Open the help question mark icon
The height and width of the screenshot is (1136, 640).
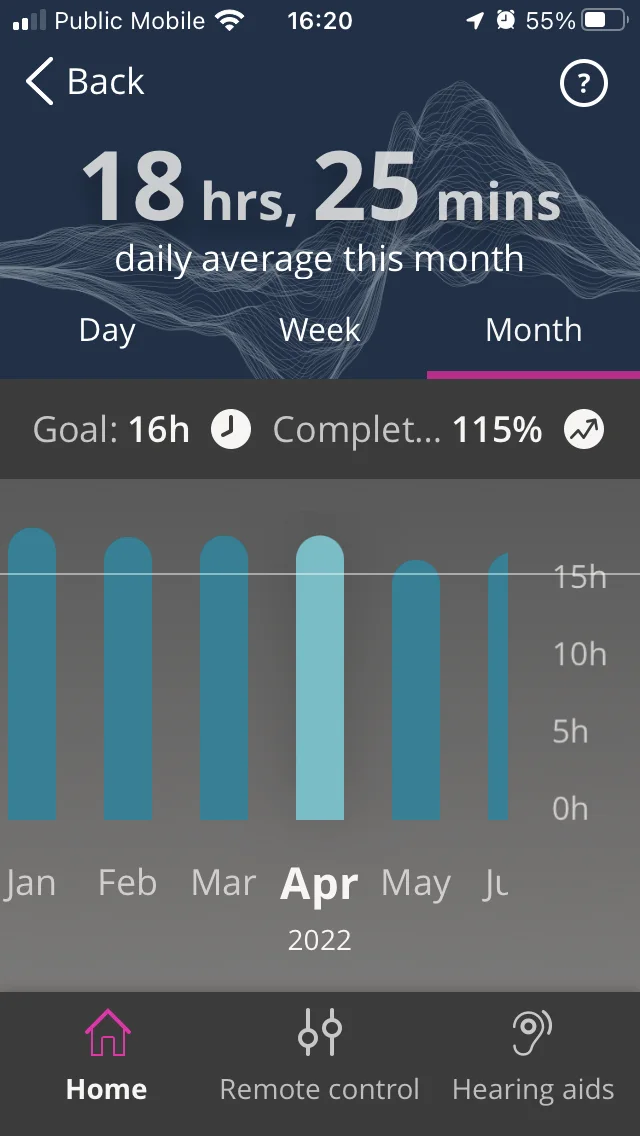tap(583, 83)
